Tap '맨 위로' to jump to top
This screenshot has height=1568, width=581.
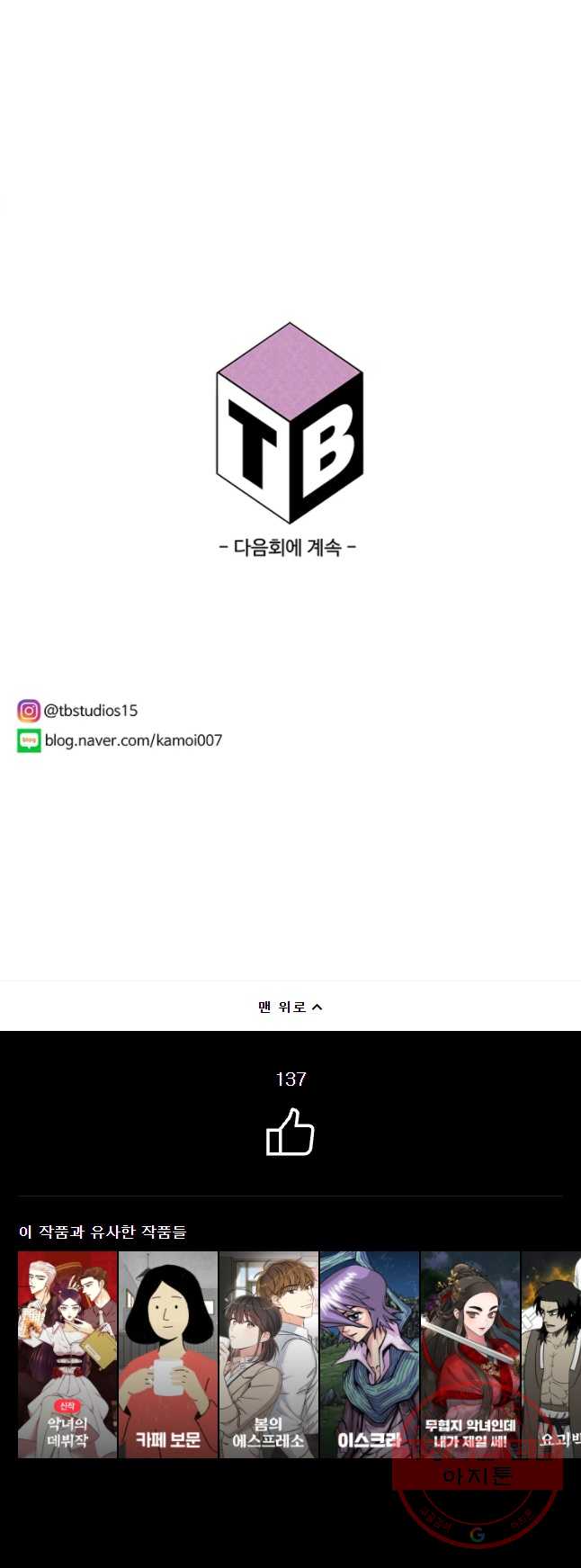click(290, 1007)
